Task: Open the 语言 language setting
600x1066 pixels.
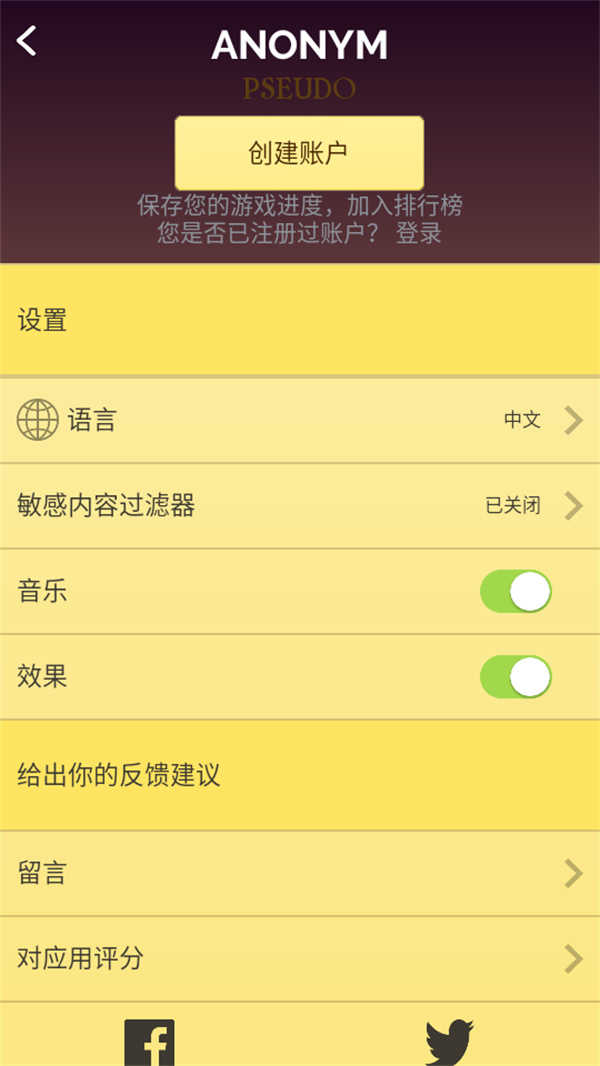Action: [x=300, y=420]
